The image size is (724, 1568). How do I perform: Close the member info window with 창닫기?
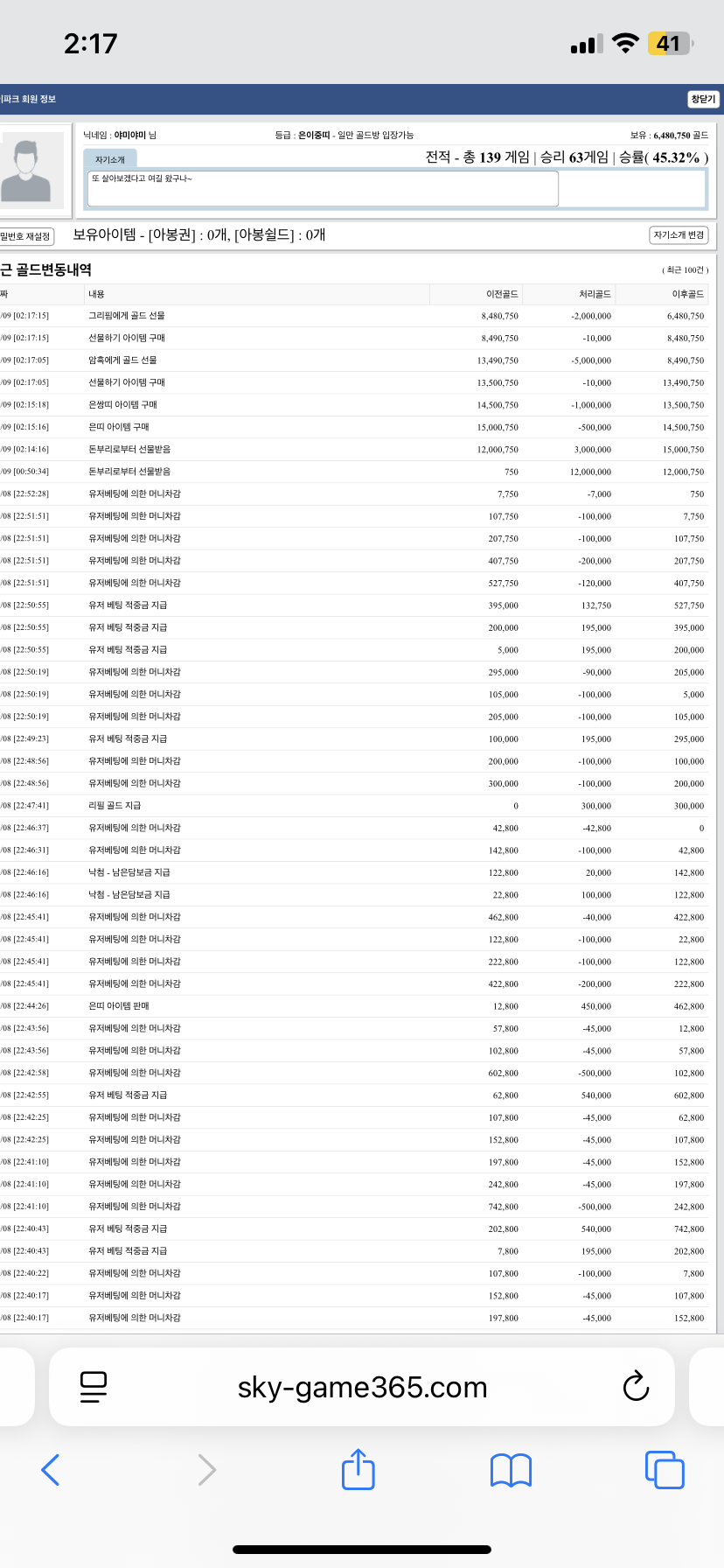(703, 100)
